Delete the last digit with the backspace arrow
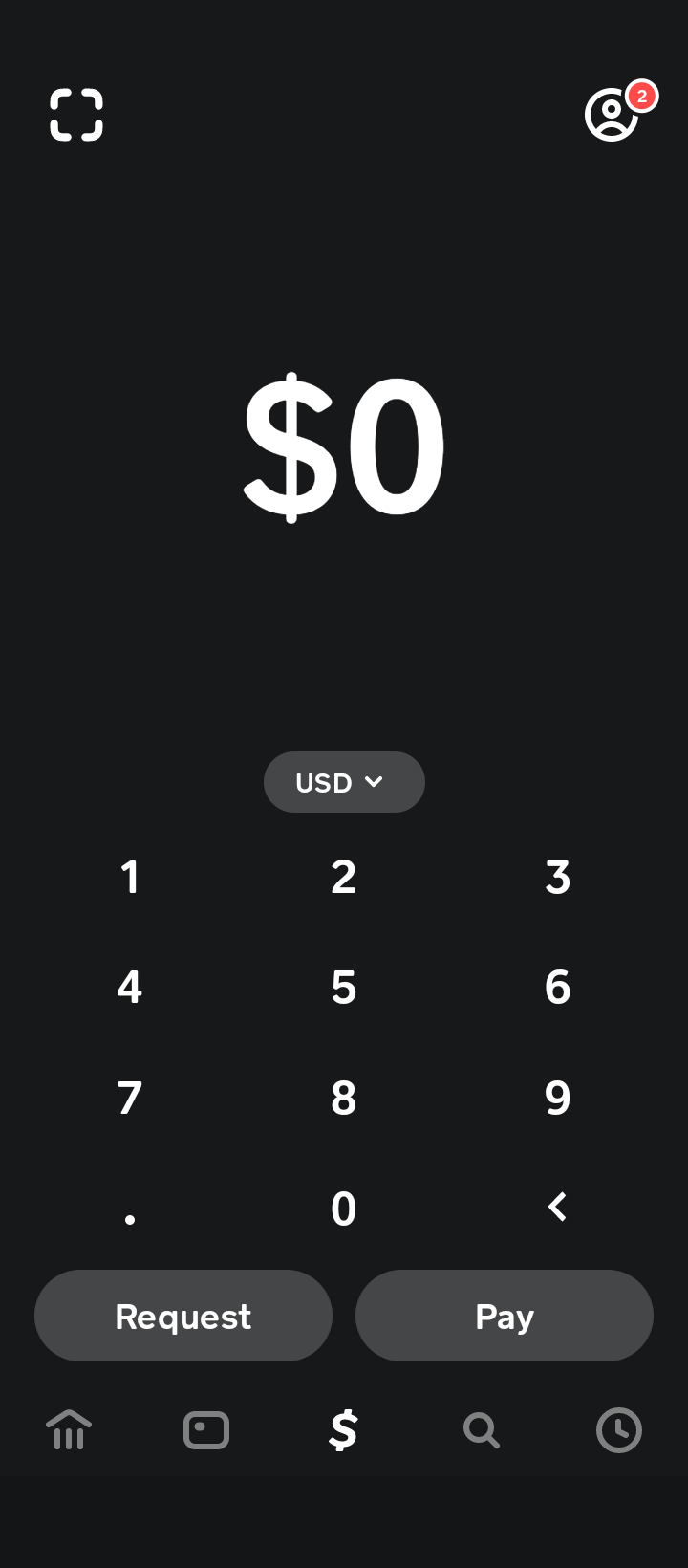Screen dimensions: 688x1568 (x=558, y=1208)
